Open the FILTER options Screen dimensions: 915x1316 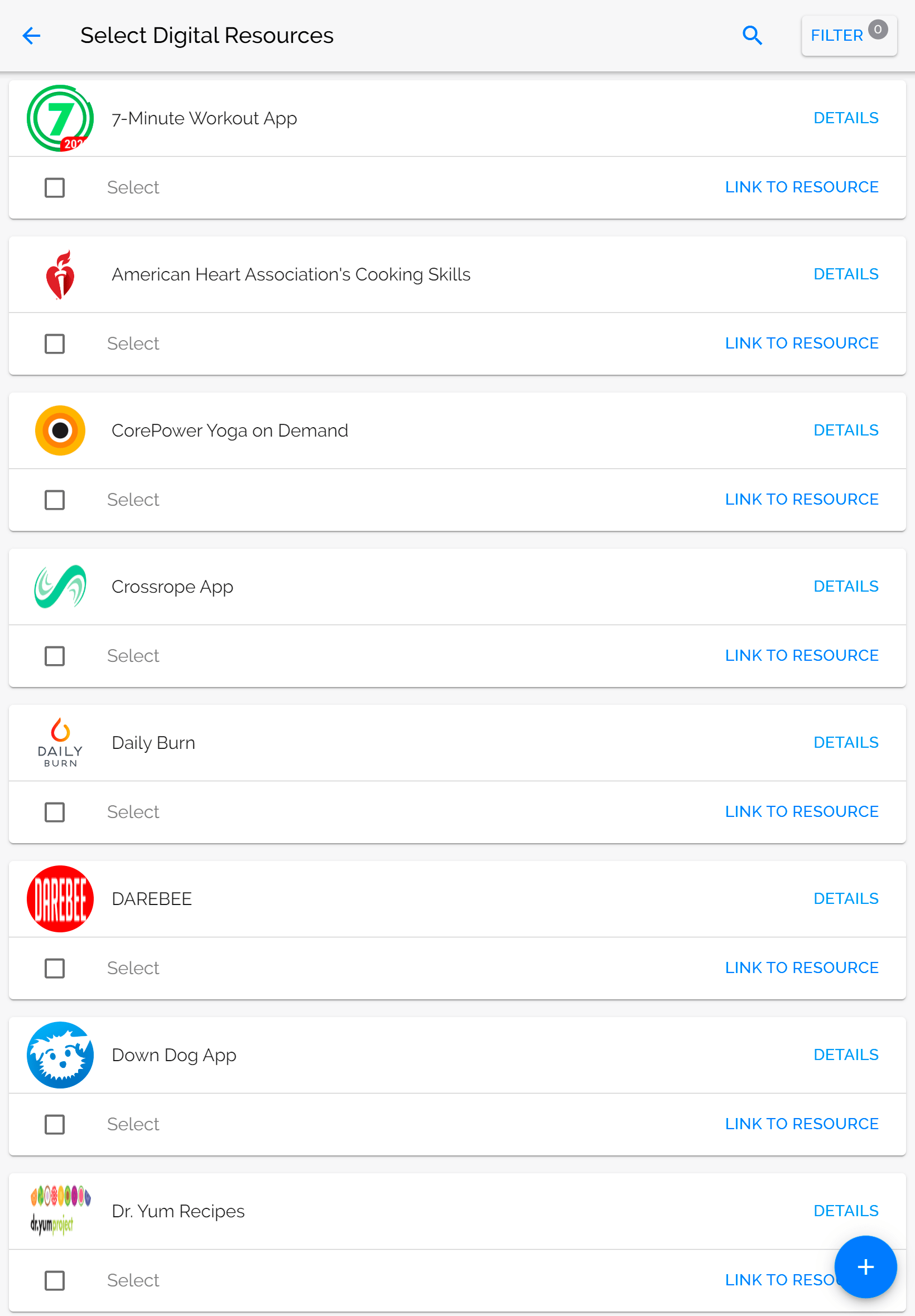click(848, 36)
